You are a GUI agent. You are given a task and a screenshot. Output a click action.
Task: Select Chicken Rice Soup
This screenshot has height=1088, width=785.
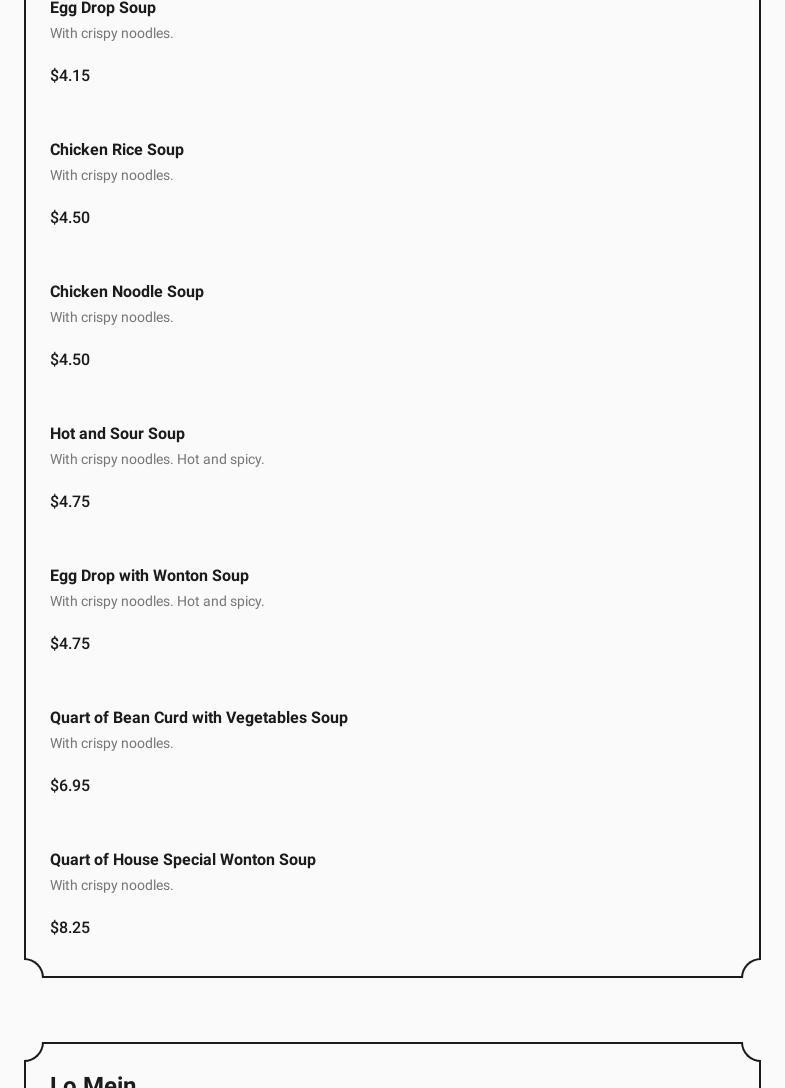click(117, 150)
